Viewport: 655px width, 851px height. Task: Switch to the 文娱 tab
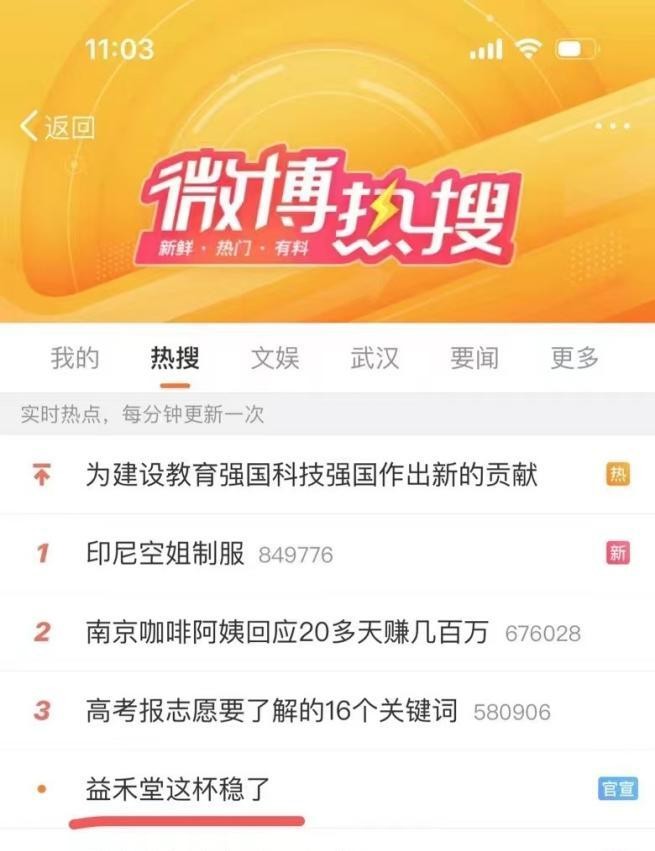click(x=275, y=358)
